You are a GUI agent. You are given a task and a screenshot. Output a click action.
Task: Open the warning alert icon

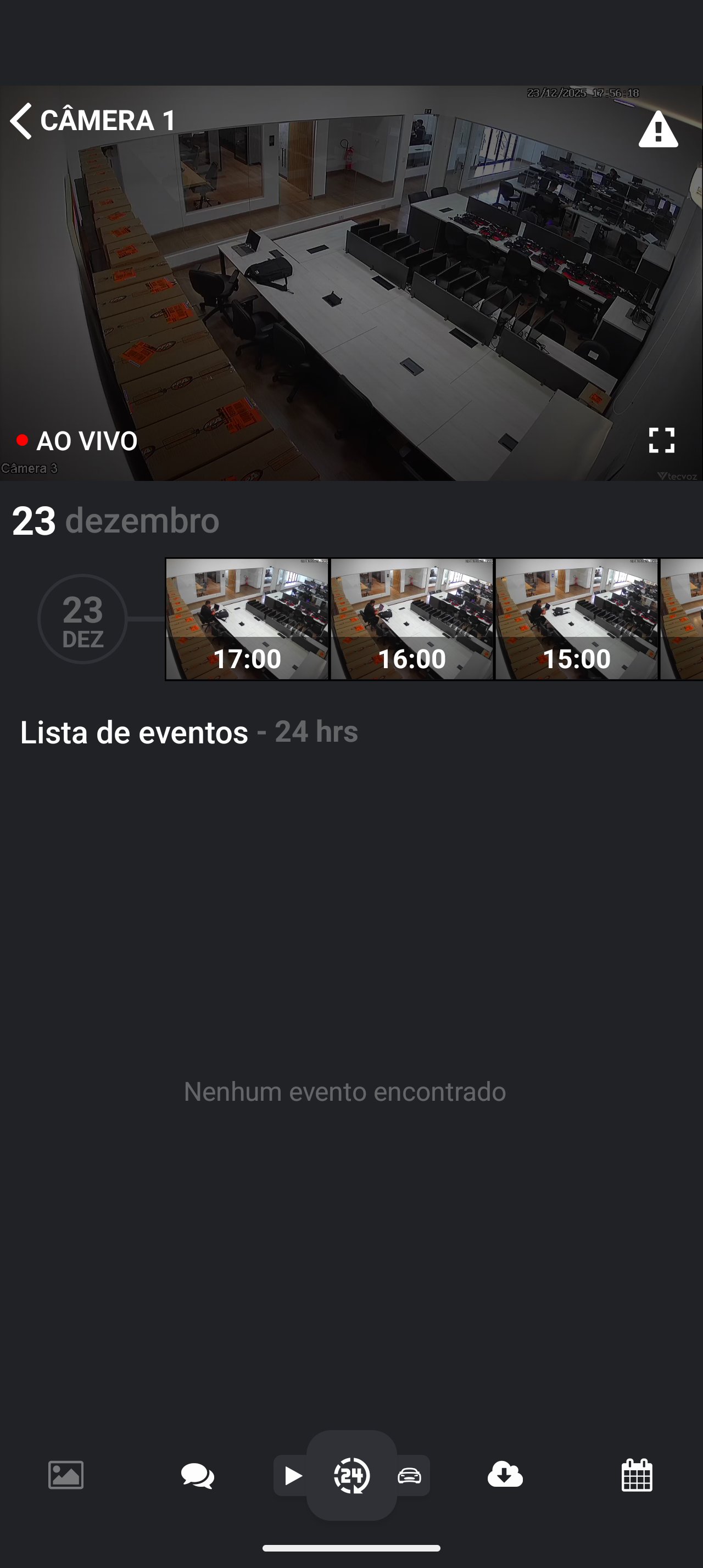click(x=658, y=129)
